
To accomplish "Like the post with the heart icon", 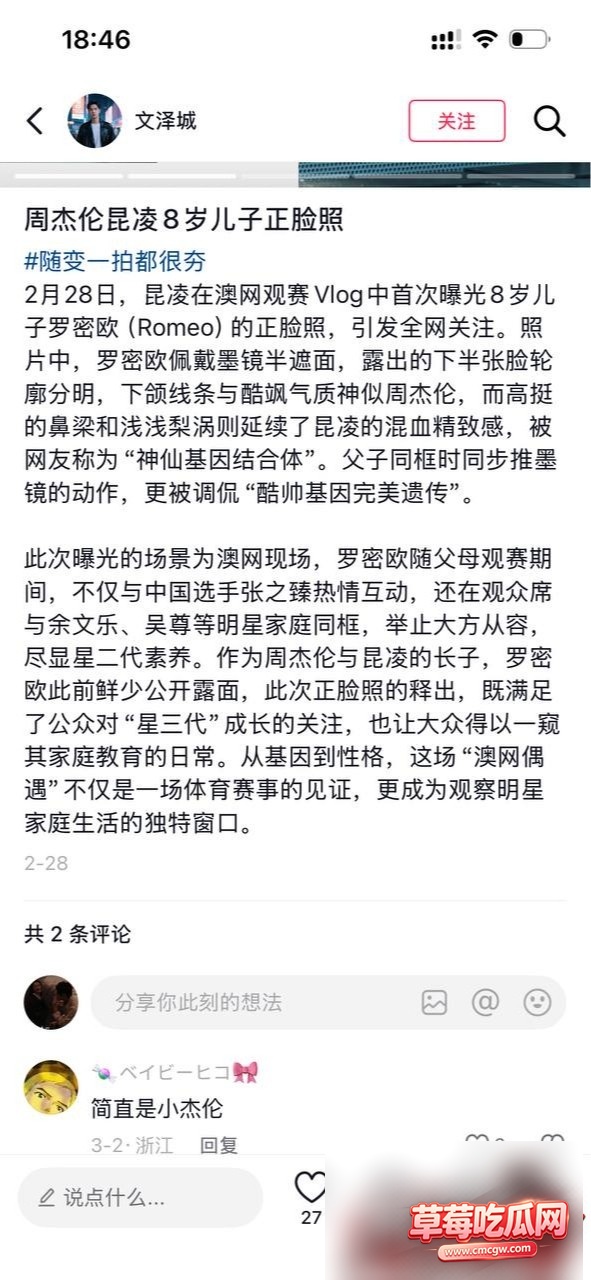I will (311, 1187).
